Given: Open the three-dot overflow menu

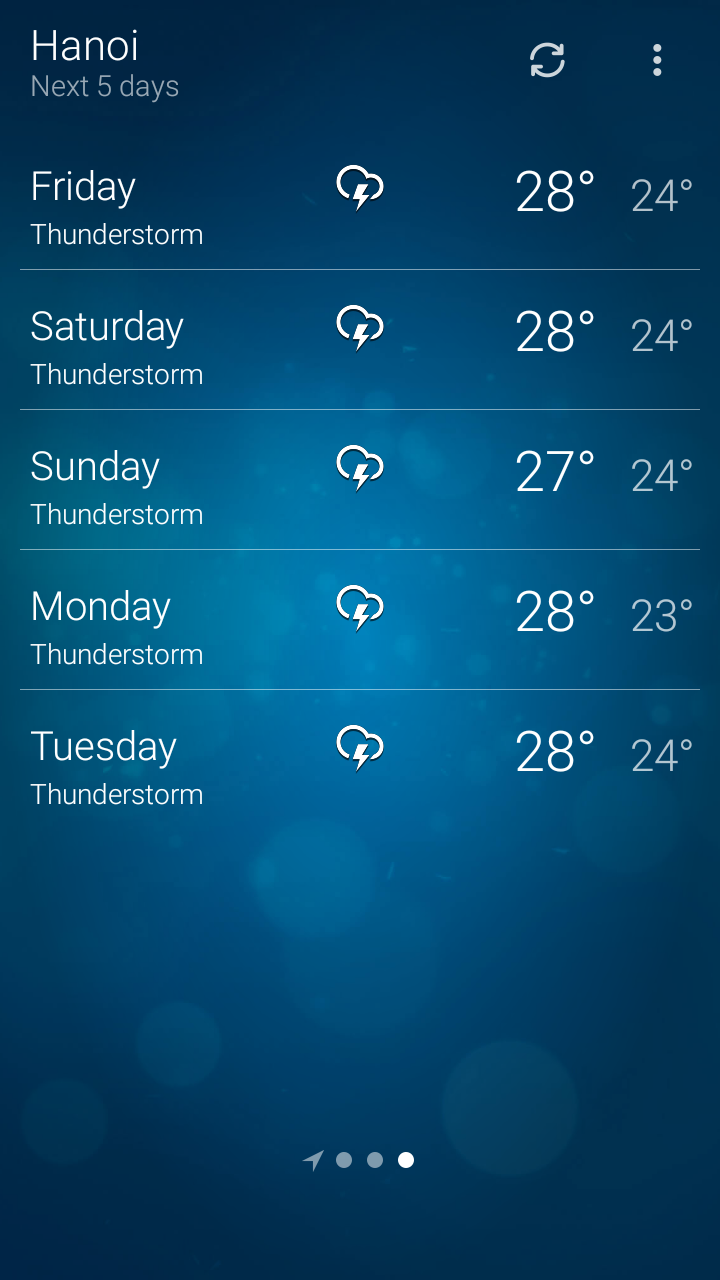Looking at the screenshot, I should click(x=657, y=60).
